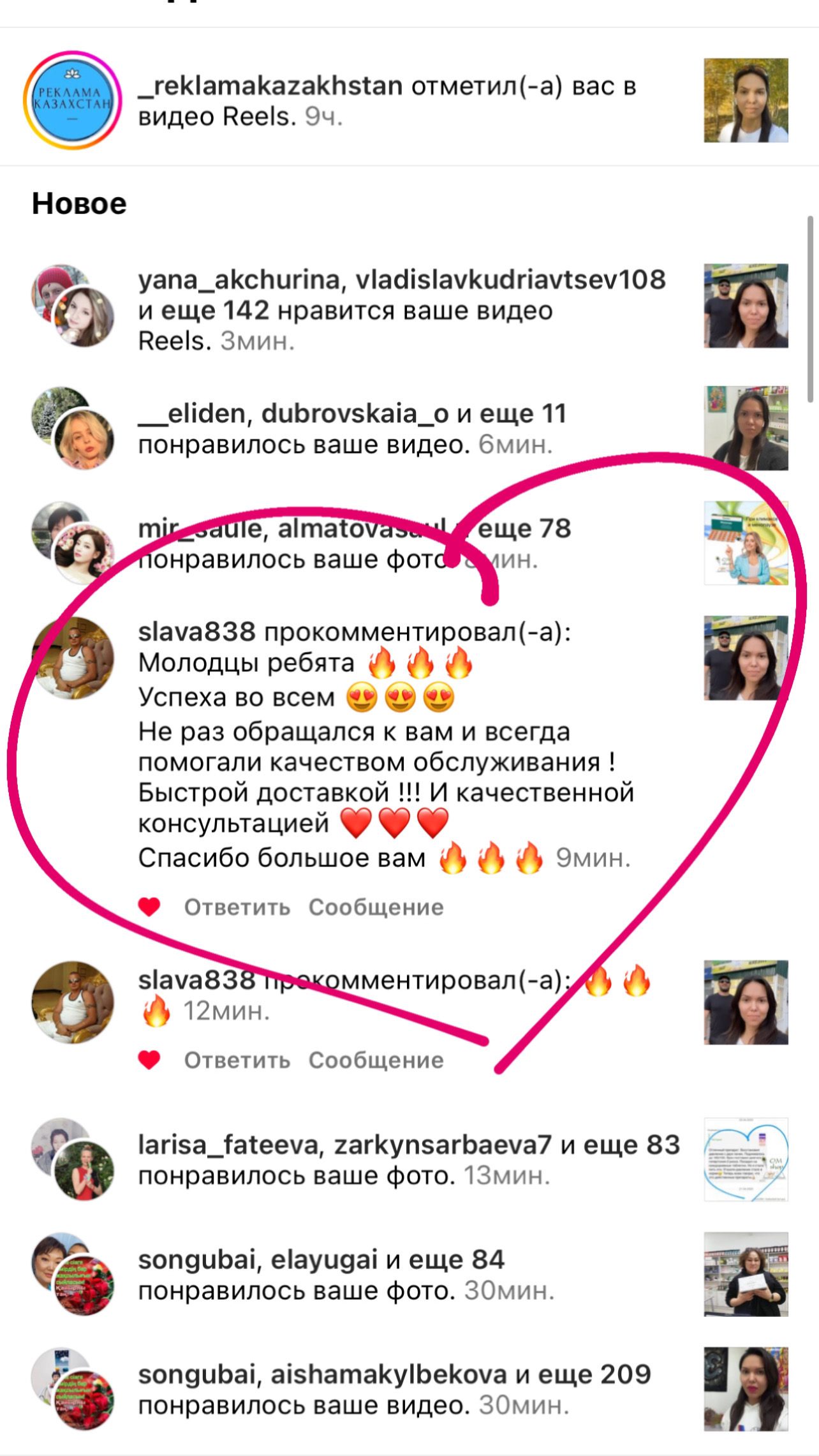Open photo likes from larisa_fateeva and 83 others

408,1159
